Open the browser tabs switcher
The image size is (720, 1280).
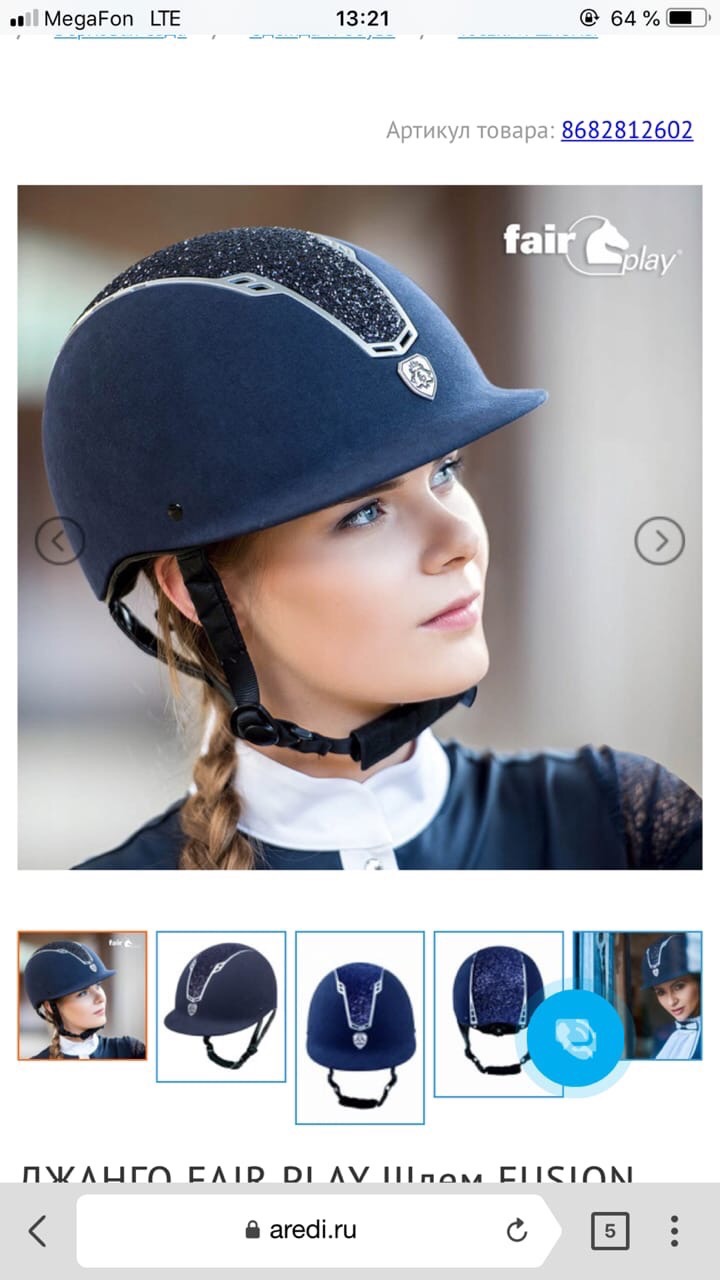point(610,1231)
